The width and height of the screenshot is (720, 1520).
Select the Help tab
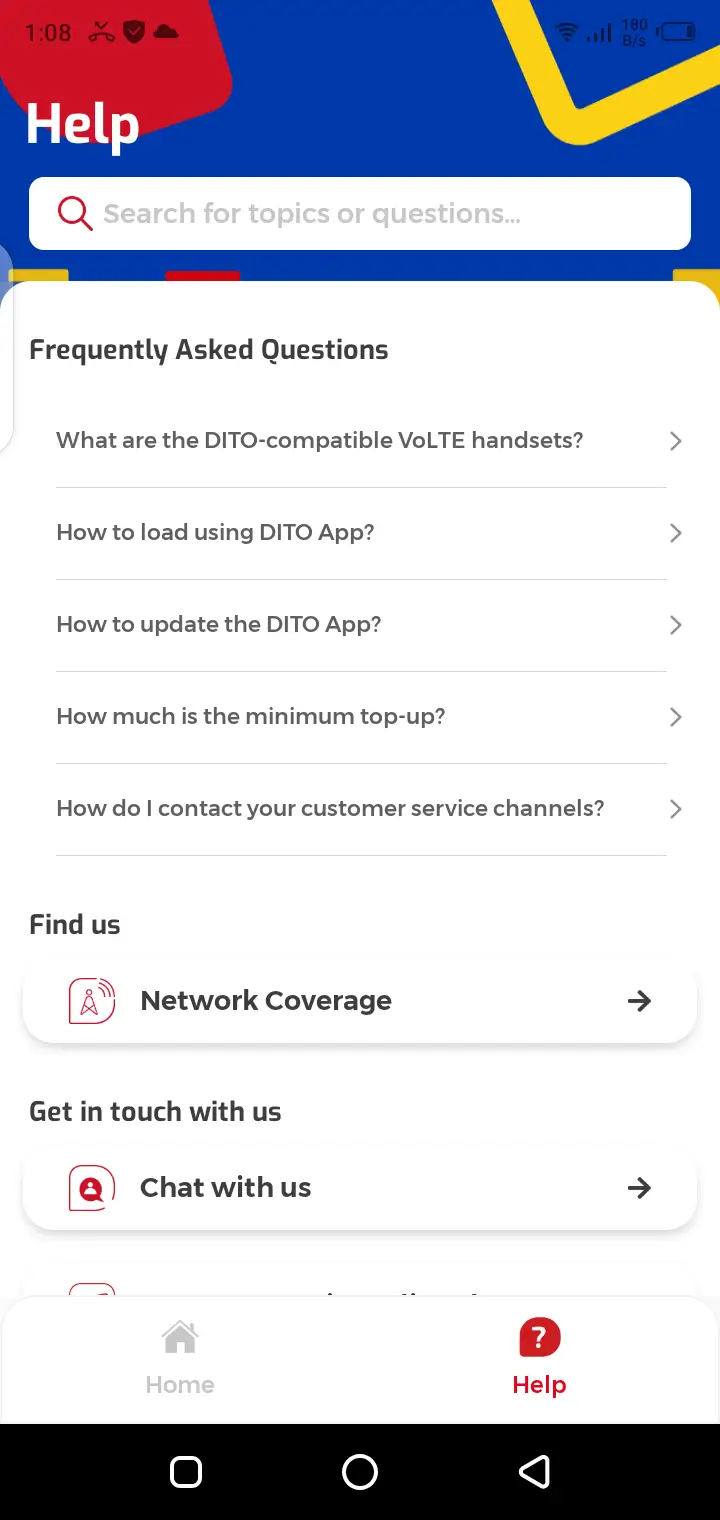point(539,1358)
